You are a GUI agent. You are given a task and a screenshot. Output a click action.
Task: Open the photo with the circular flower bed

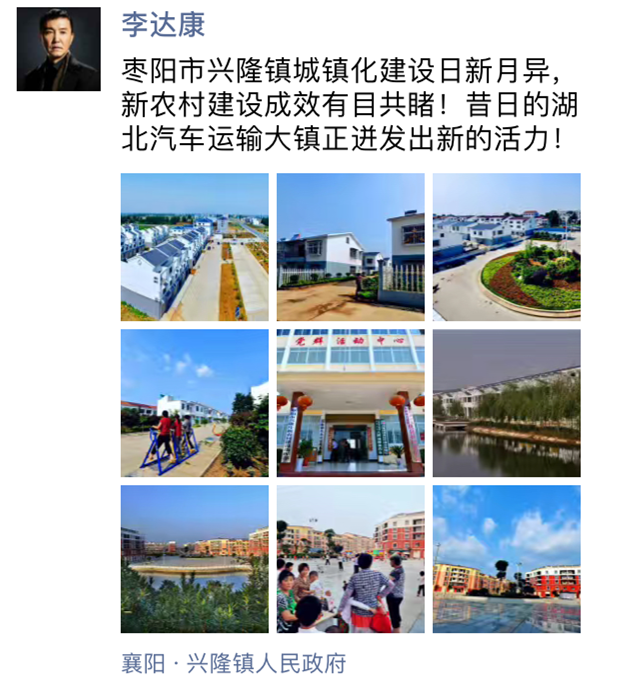coord(506,247)
